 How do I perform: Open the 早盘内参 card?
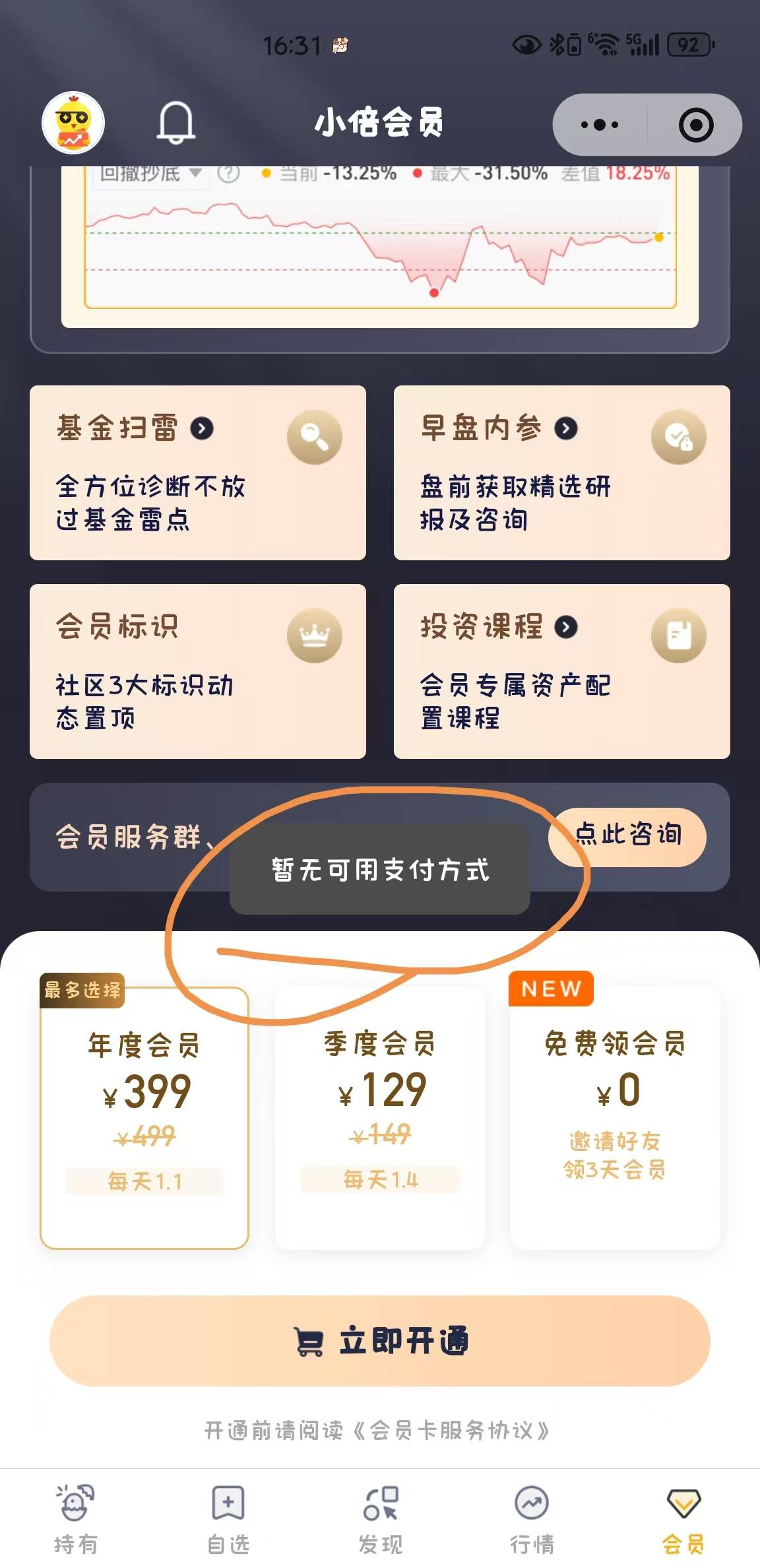click(x=561, y=473)
